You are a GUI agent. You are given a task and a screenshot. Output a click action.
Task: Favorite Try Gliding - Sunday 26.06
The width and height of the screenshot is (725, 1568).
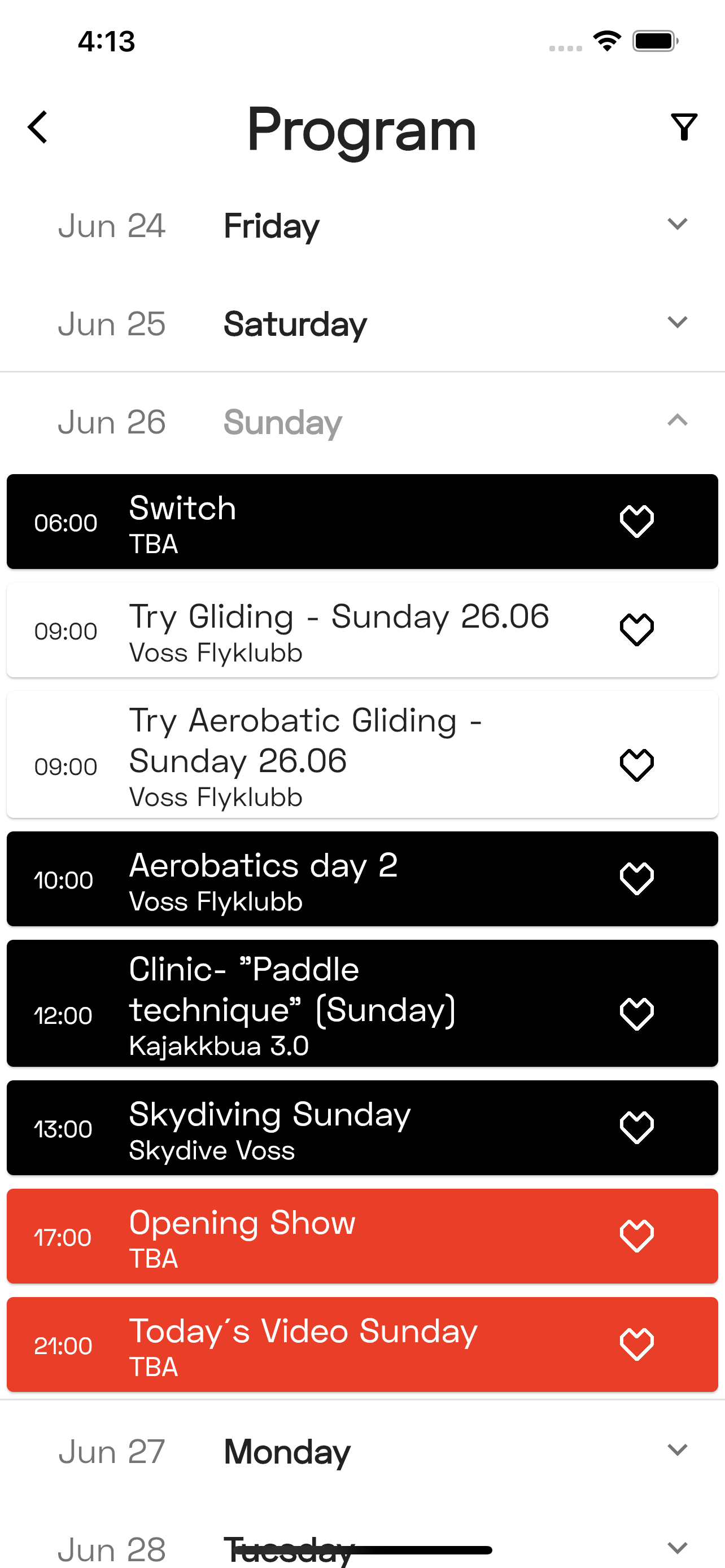(x=637, y=630)
